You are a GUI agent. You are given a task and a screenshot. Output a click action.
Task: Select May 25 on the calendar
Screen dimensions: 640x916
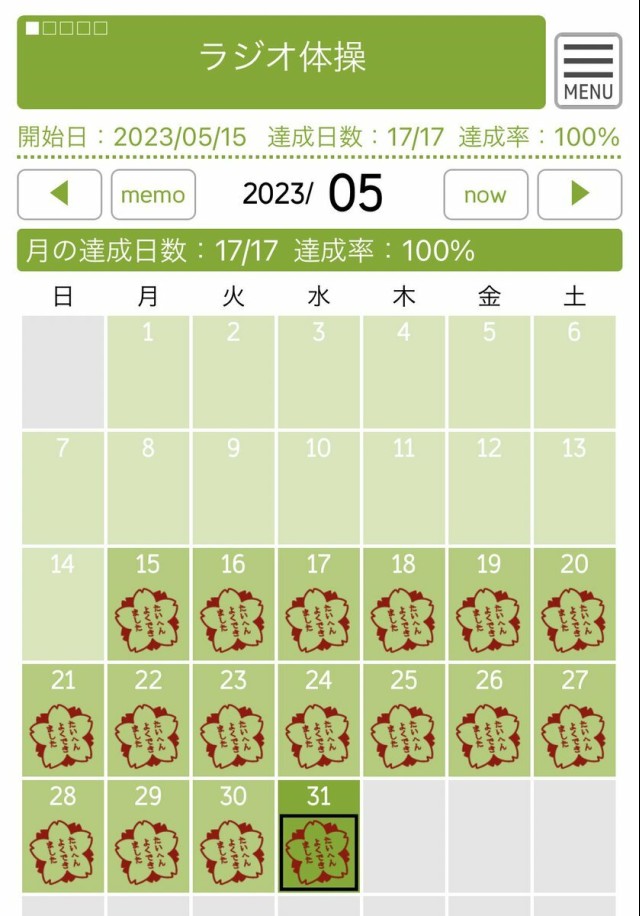click(x=403, y=720)
